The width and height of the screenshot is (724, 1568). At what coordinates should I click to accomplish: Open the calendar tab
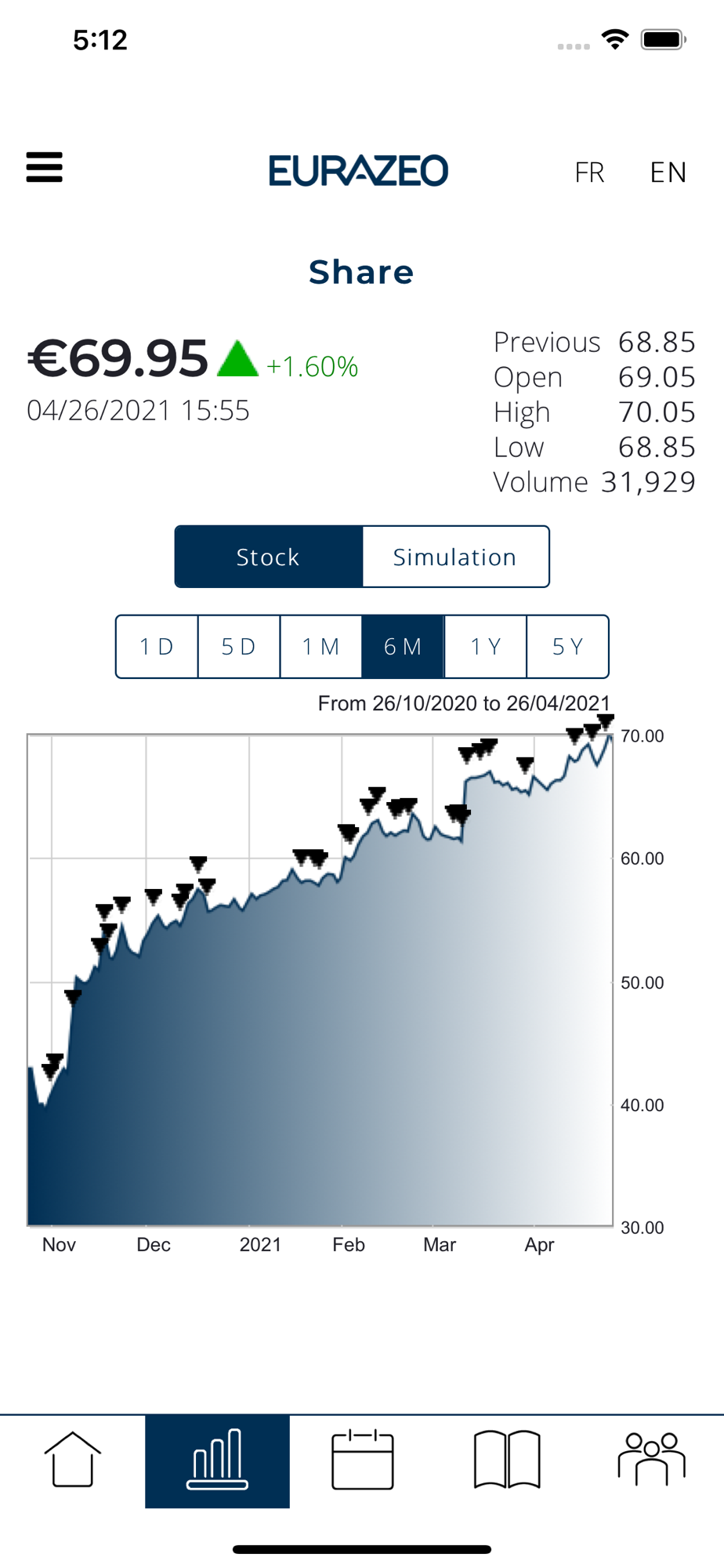(x=363, y=1460)
